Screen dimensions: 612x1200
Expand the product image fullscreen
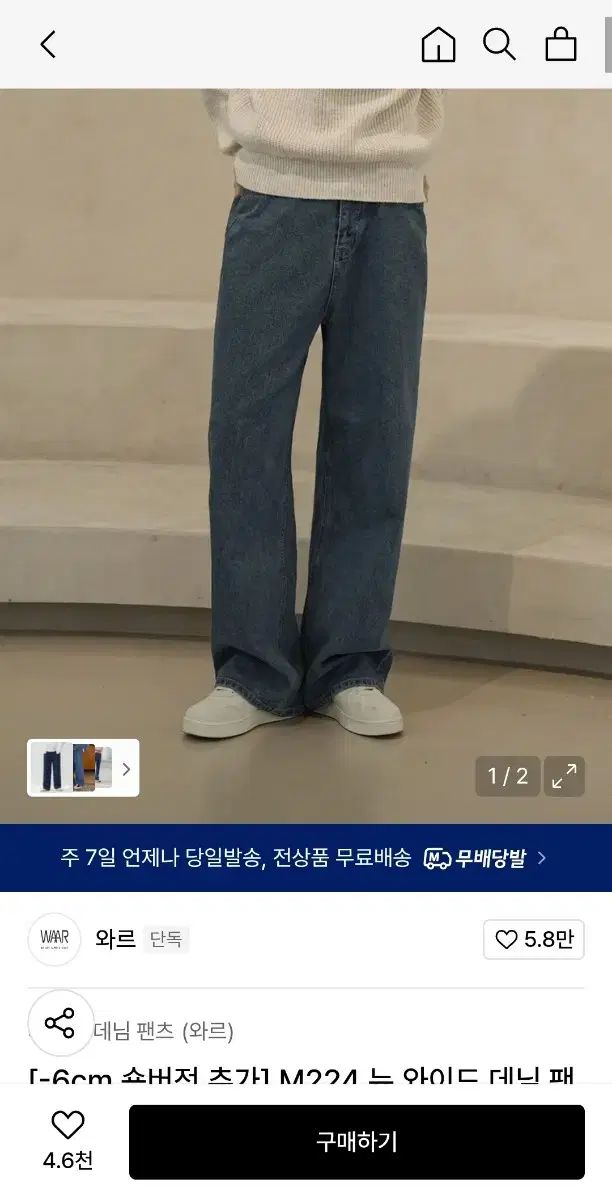(564, 776)
